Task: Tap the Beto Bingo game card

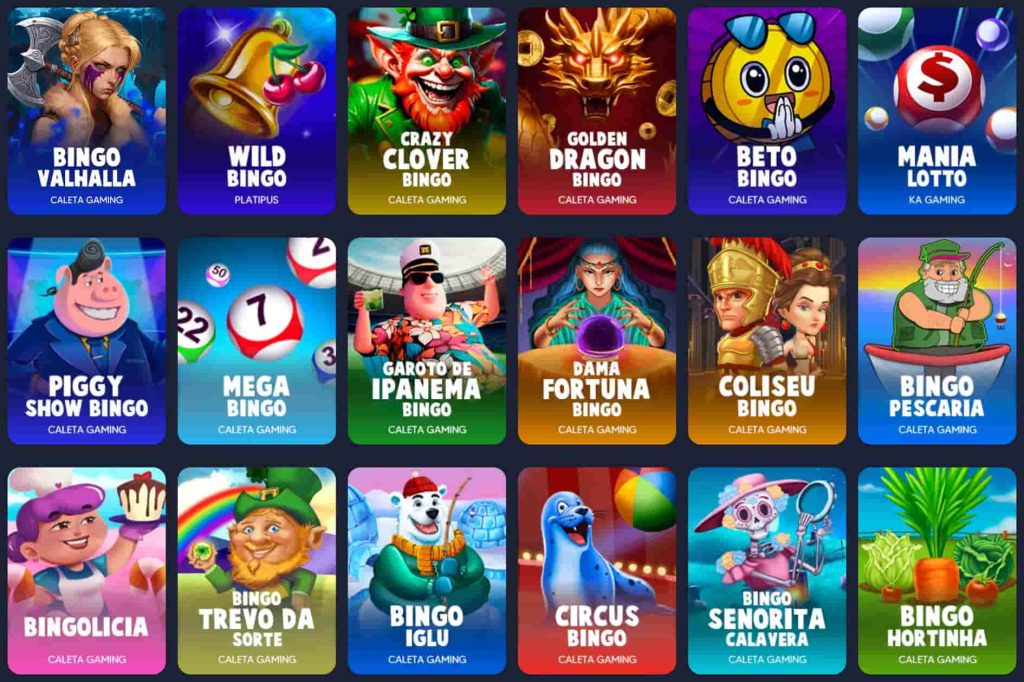Action: coord(767,111)
